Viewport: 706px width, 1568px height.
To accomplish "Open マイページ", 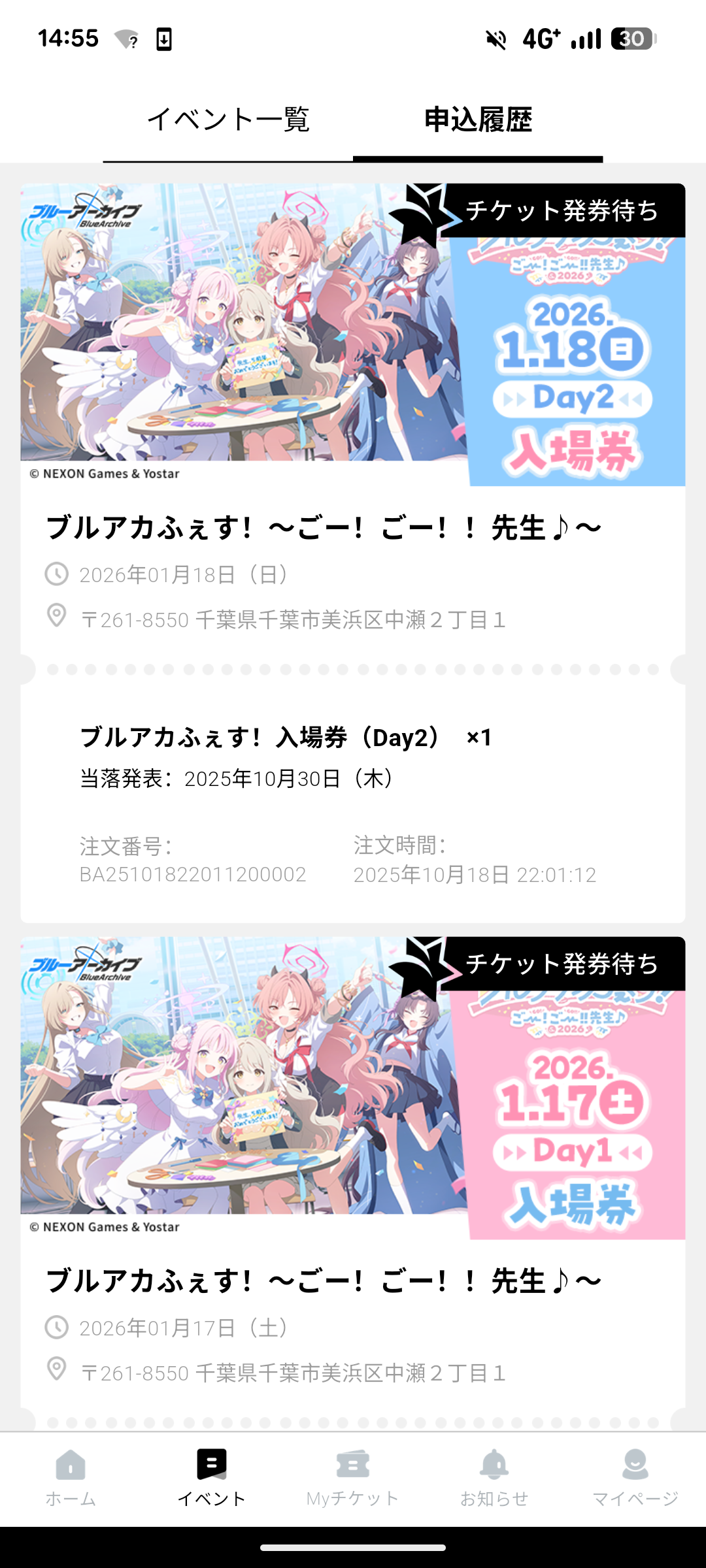I will tap(635, 1478).
